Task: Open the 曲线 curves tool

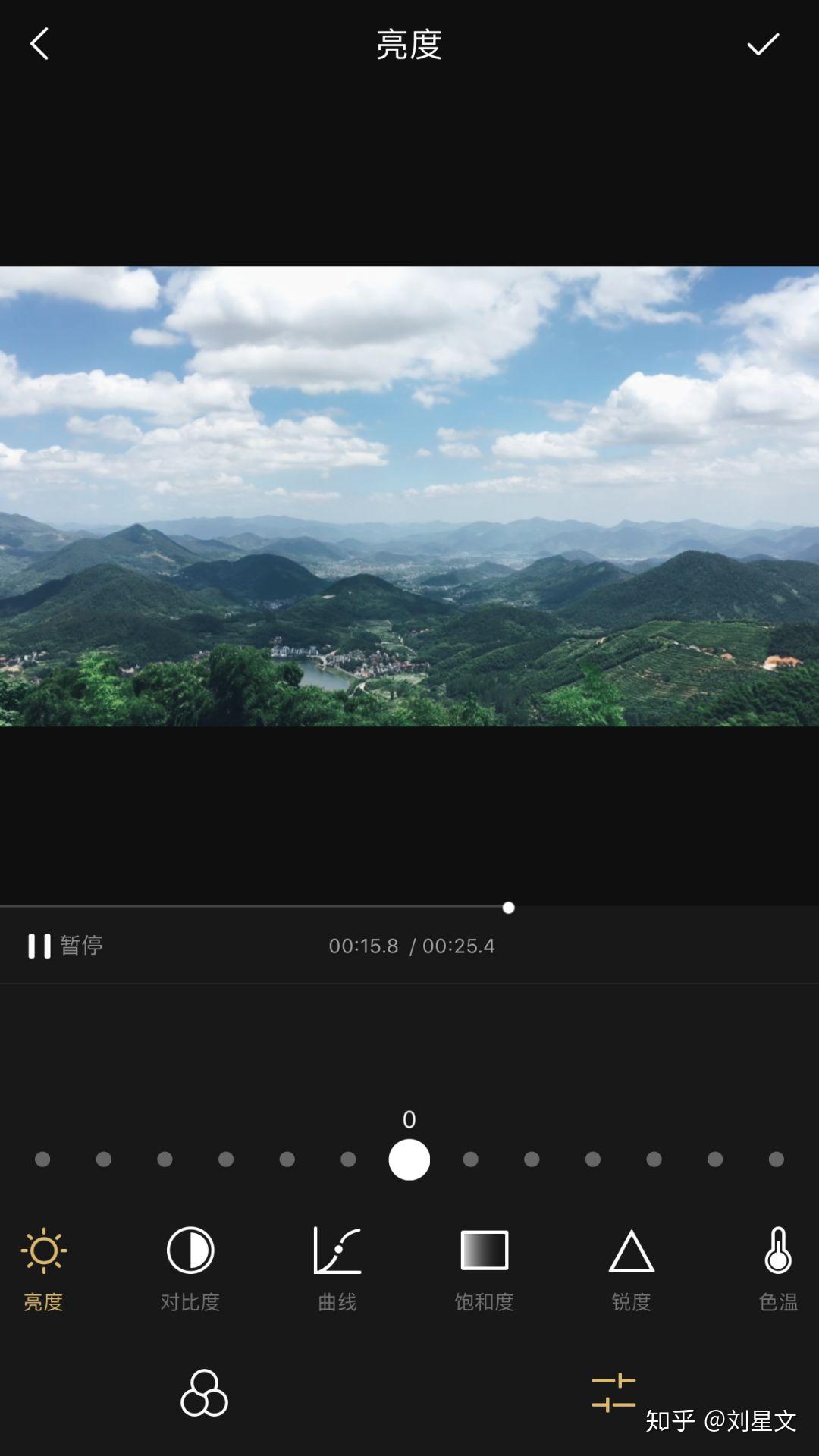Action: (337, 1269)
